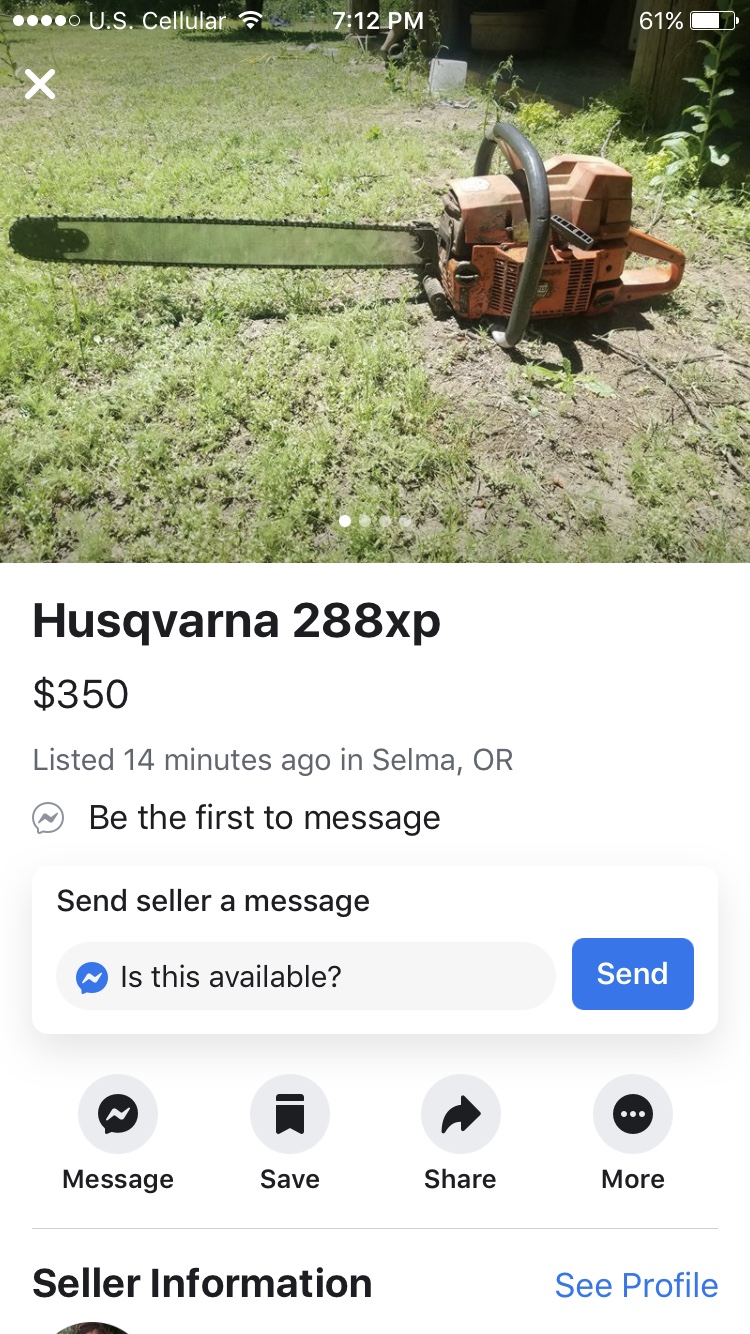View the chainsaw photo full screen
The width and height of the screenshot is (750, 1334).
pos(375,300)
